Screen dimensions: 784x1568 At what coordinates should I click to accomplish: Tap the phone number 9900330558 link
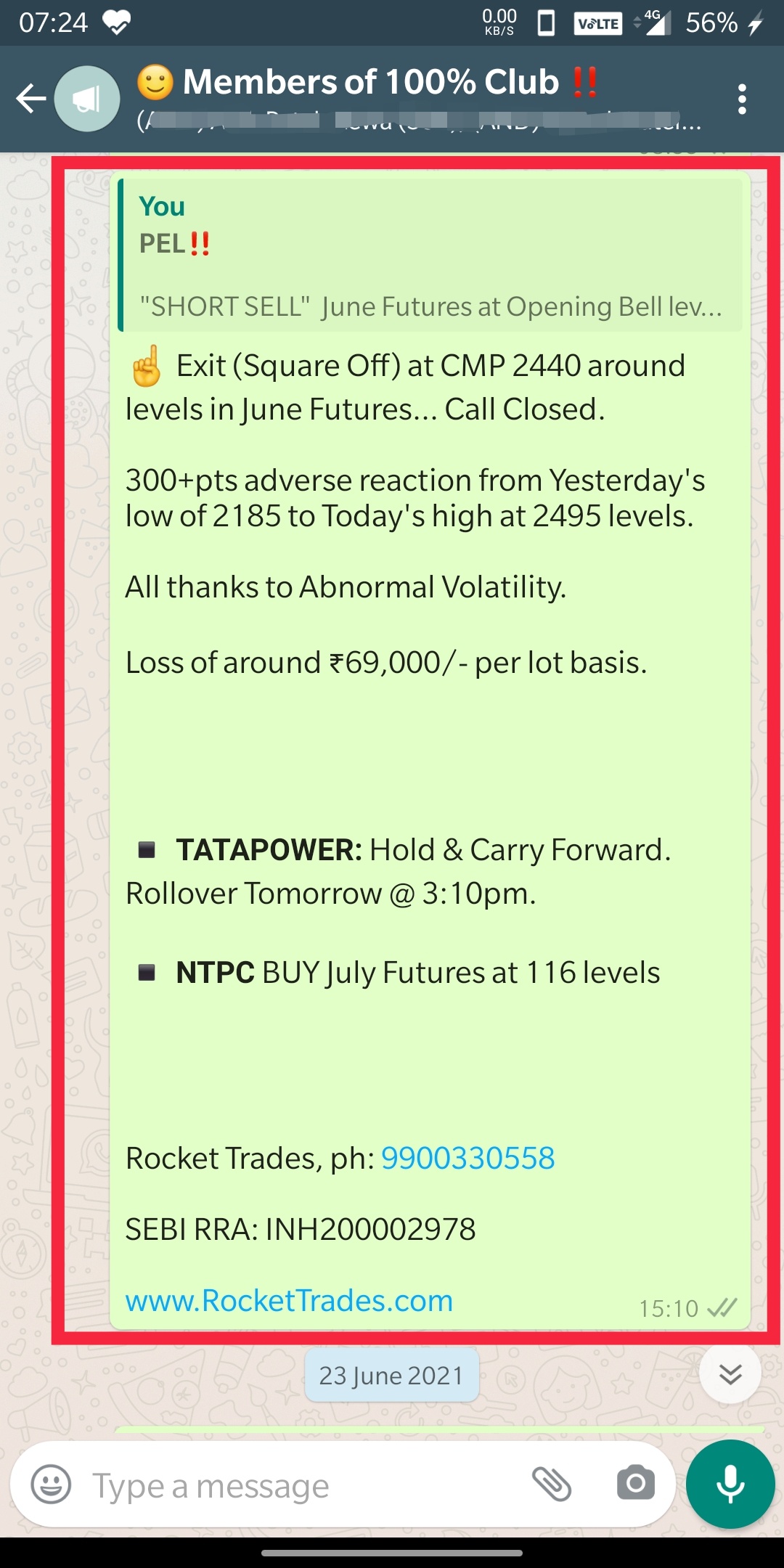[467, 1159]
